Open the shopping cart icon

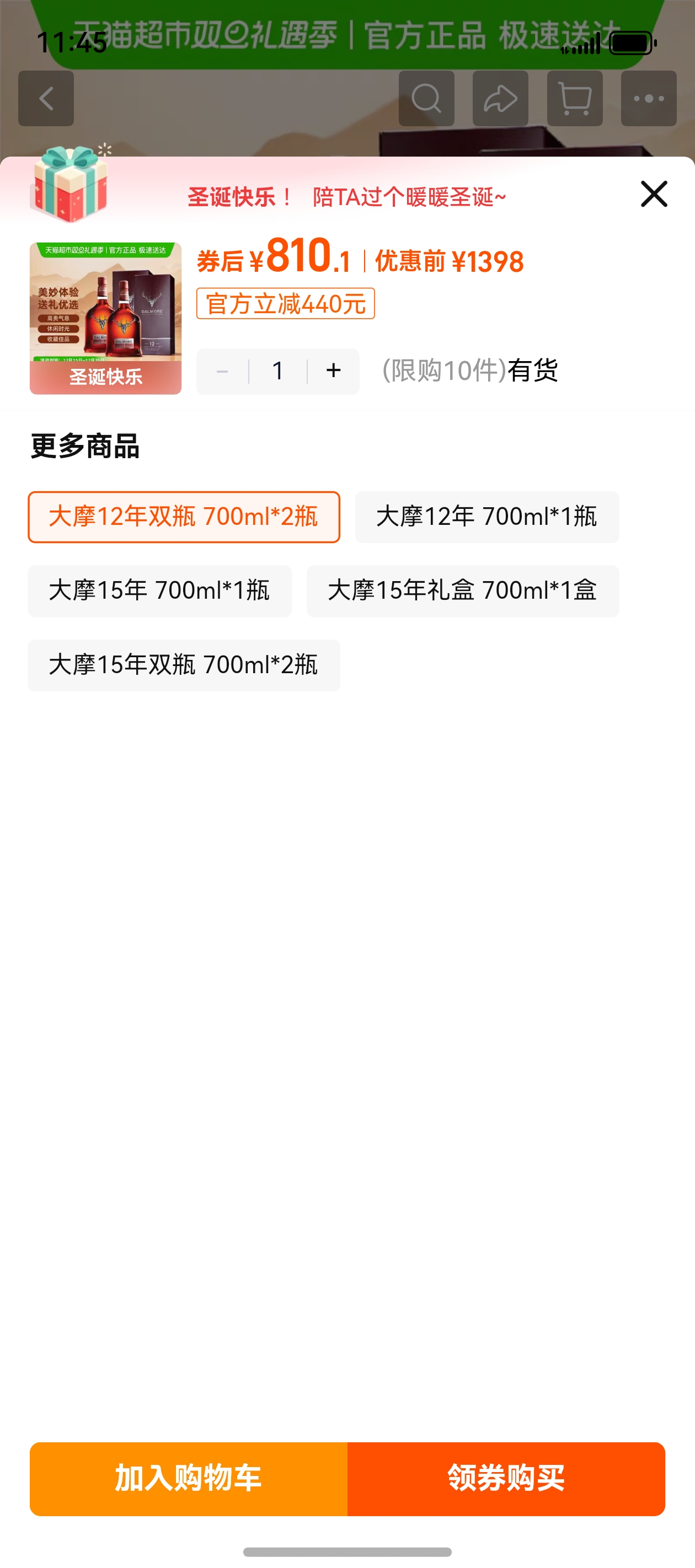tap(575, 99)
